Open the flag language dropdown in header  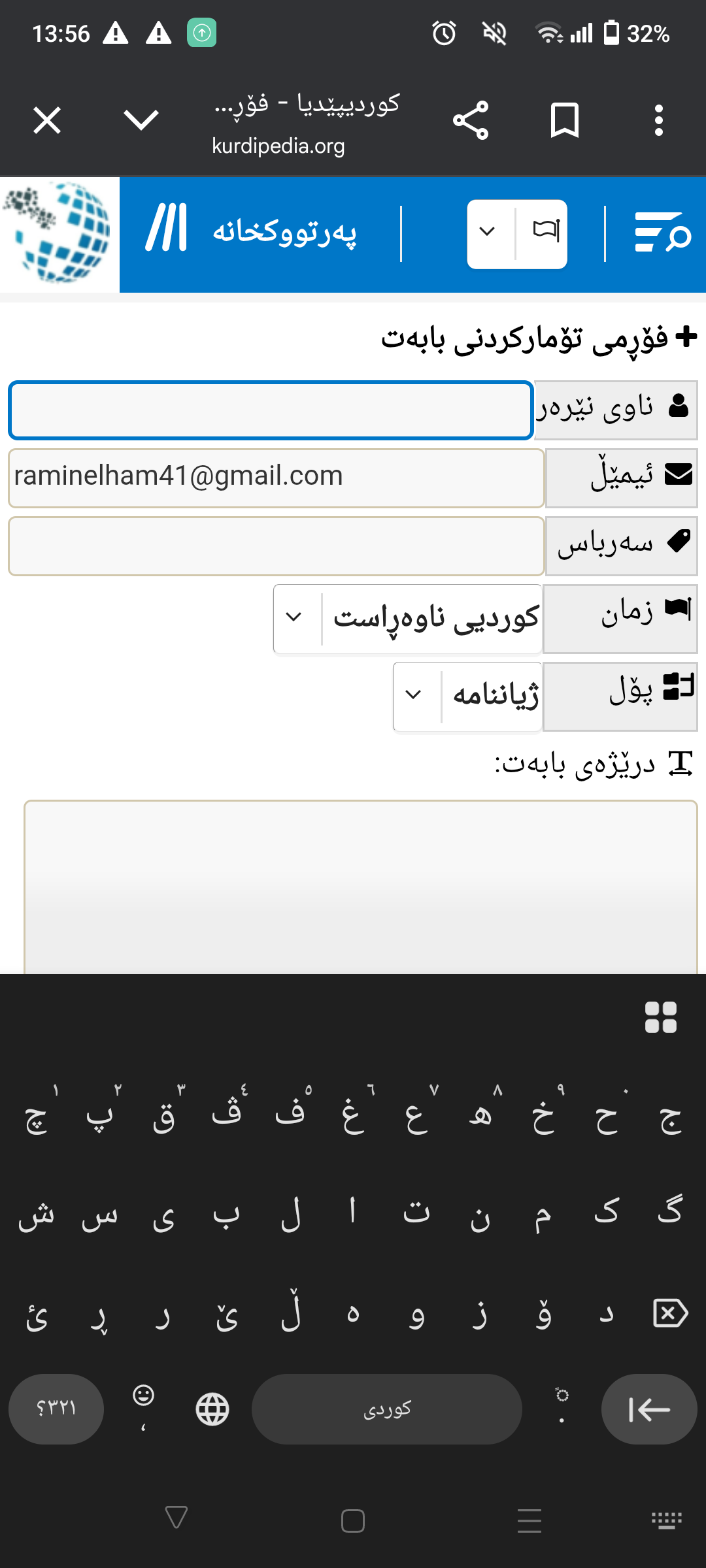click(x=516, y=233)
